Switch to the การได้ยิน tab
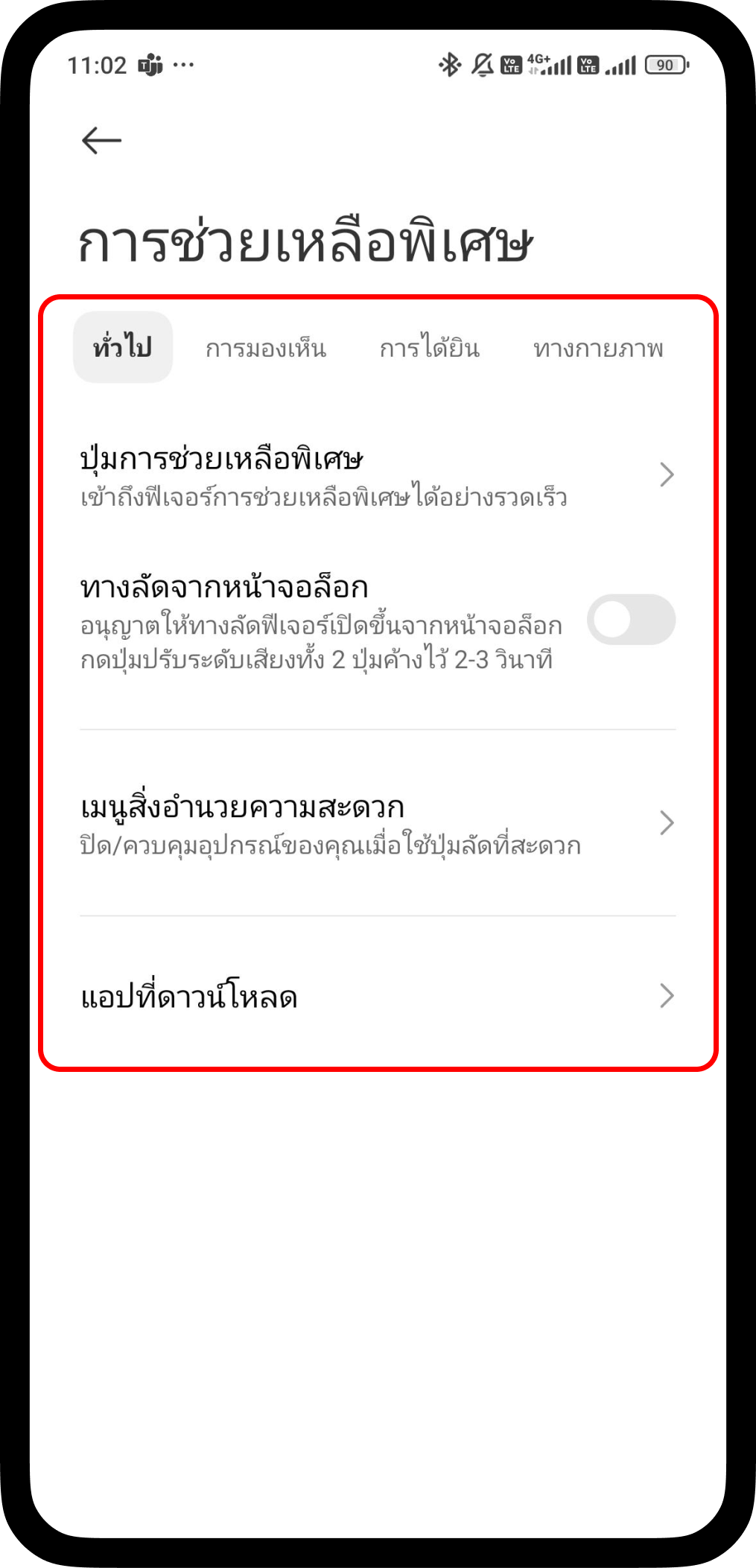 pyautogui.click(x=429, y=349)
